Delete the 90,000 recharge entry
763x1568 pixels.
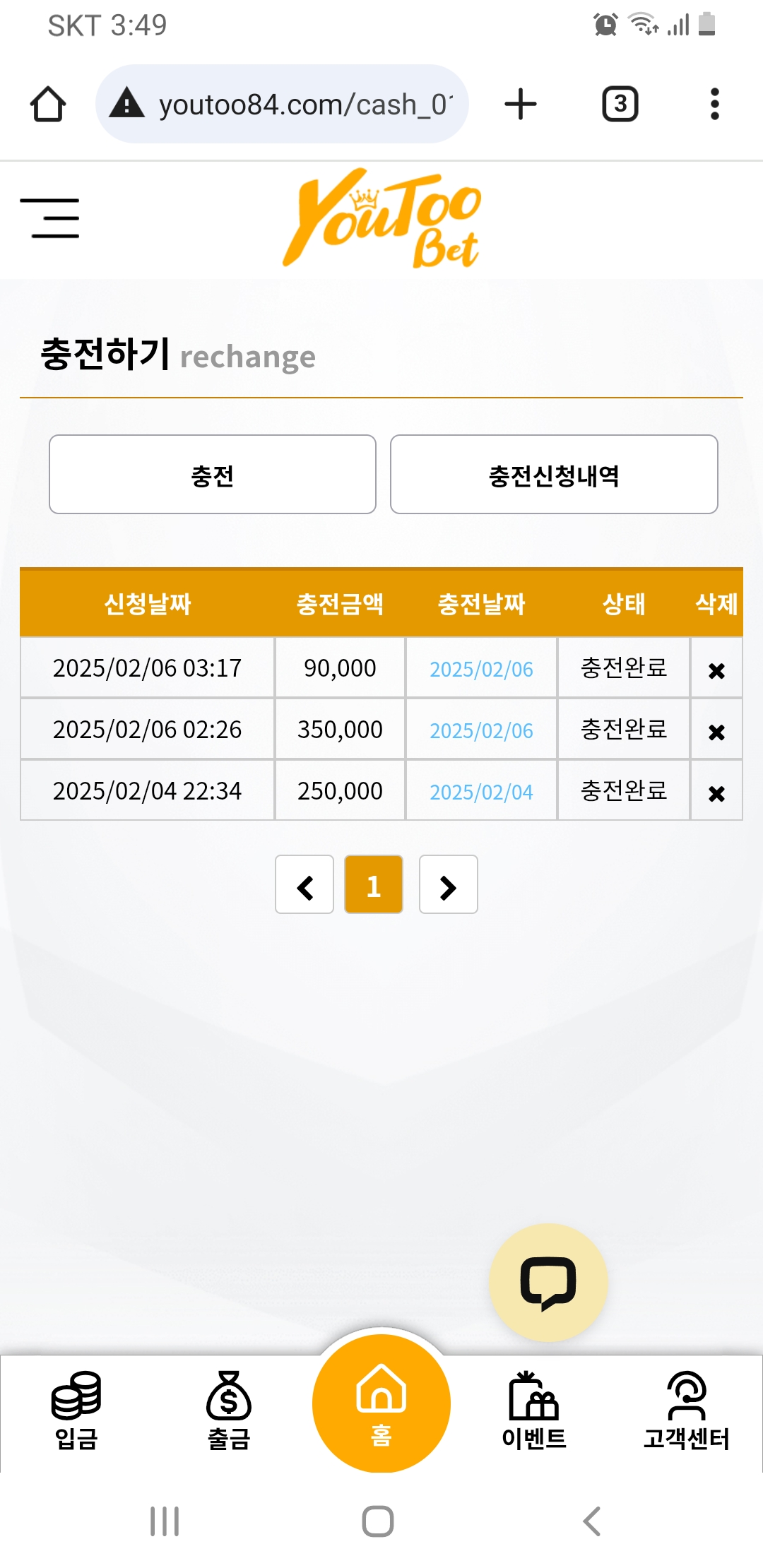tap(716, 670)
